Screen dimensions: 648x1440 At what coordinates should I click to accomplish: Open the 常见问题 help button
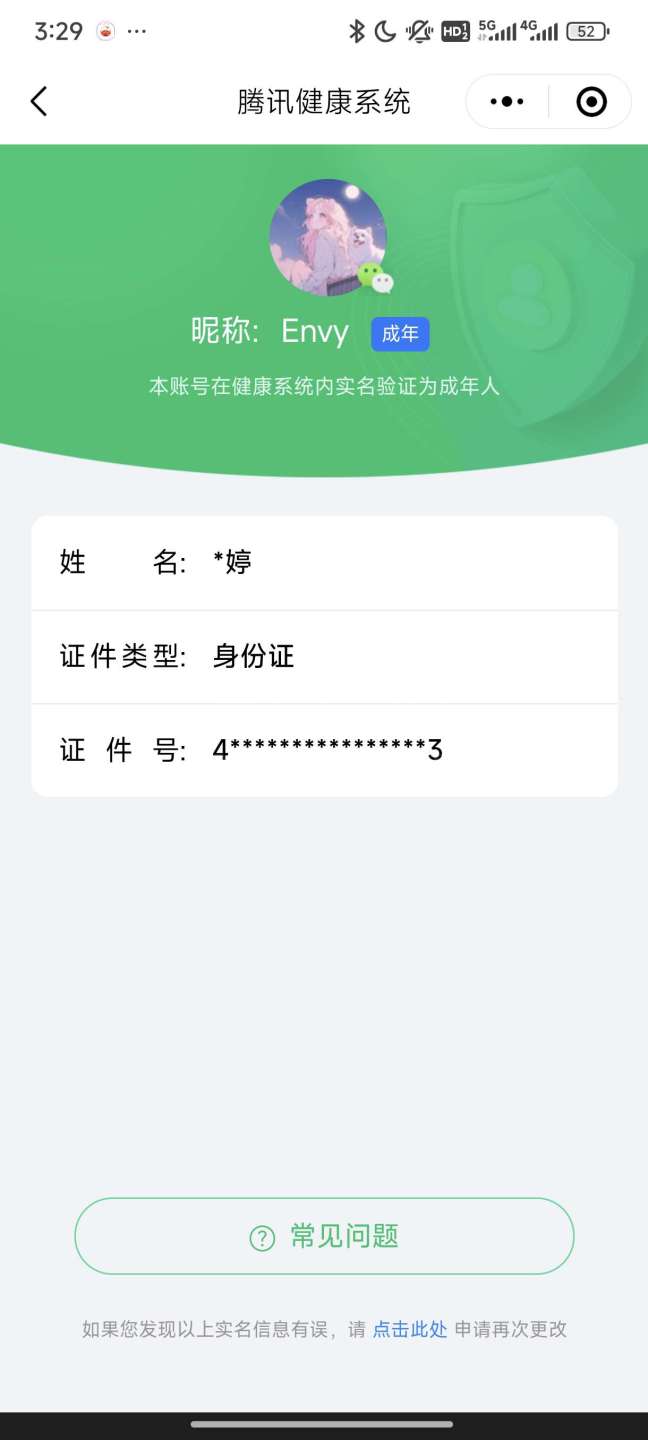pyautogui.click(x=324, y=1236)
